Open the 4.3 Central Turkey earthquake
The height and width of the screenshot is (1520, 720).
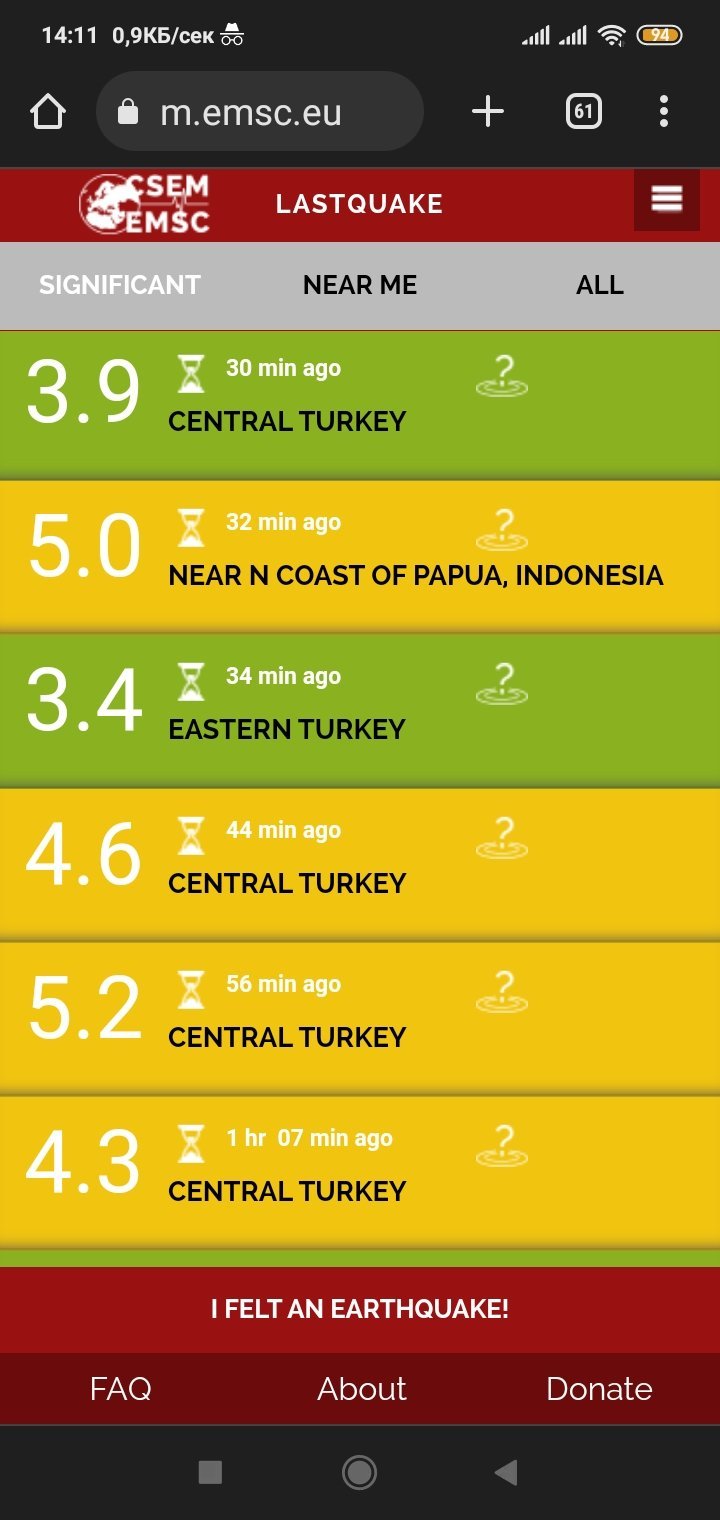[360, 1171]
